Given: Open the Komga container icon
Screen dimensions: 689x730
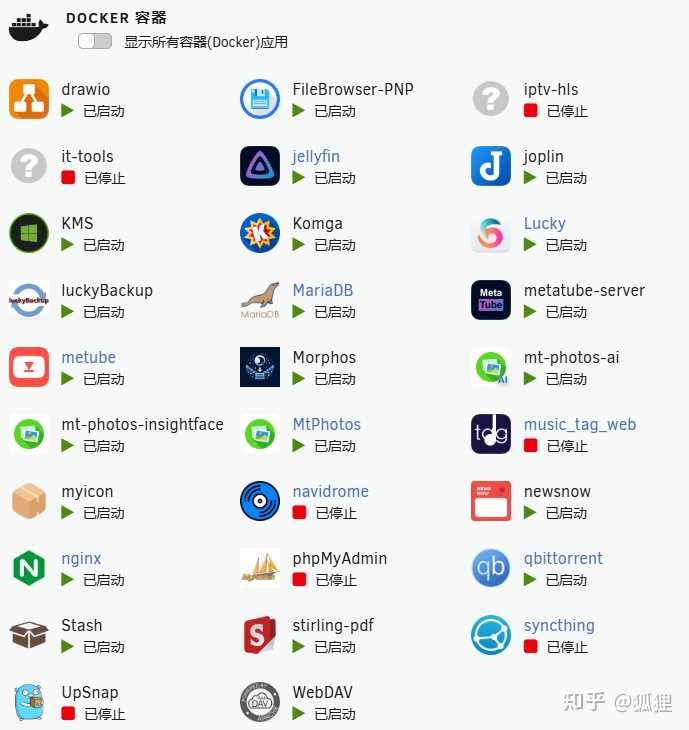Looking at the screenshot, I should (260, 233).
